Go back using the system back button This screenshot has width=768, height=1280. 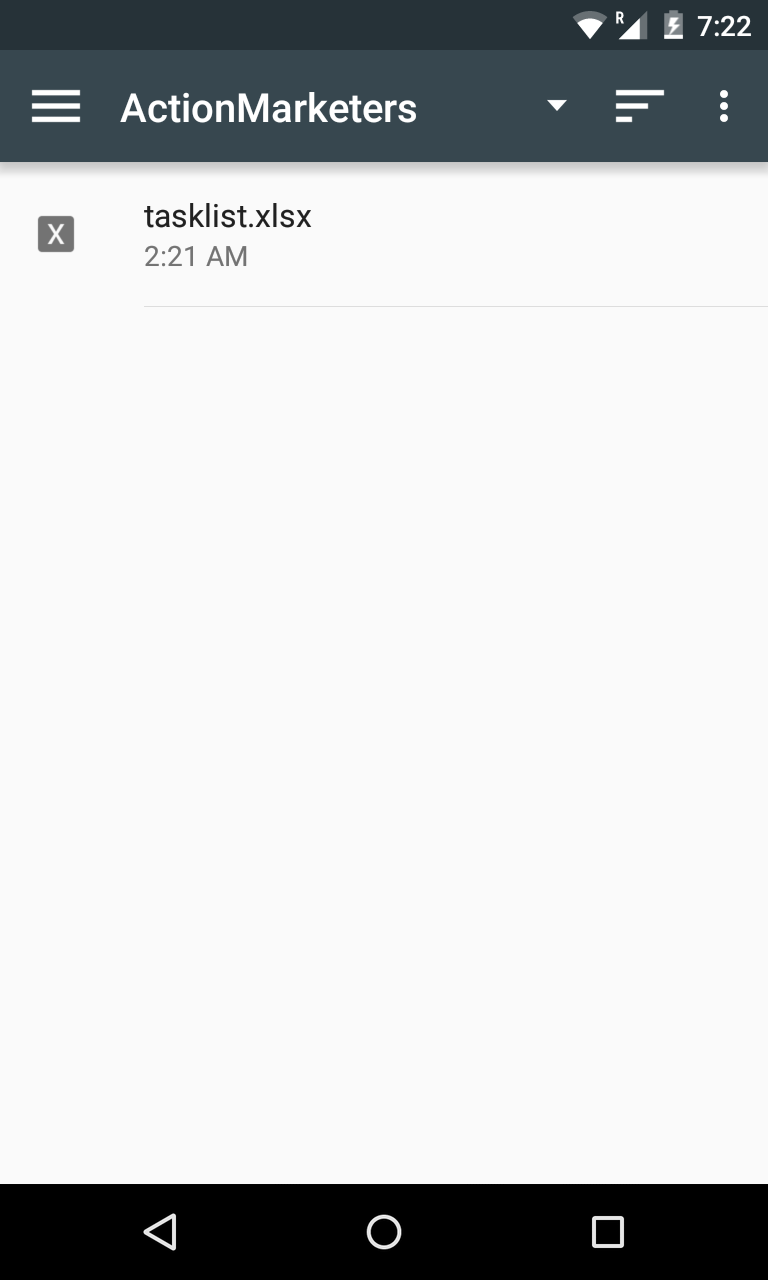tap(160, 1232)
